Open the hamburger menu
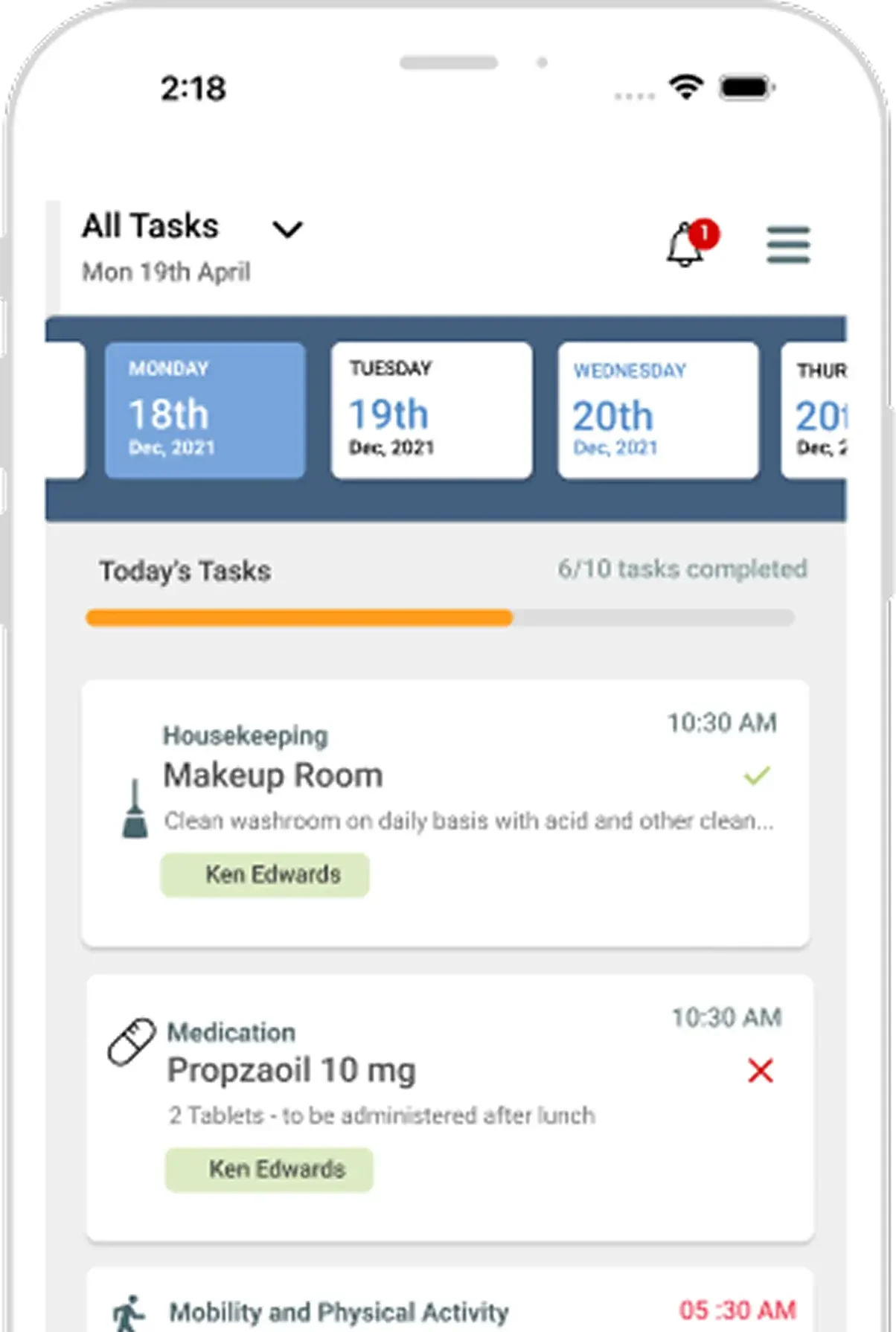The image size is (896, 1332). pyautogui.click(x=788, y=246)
